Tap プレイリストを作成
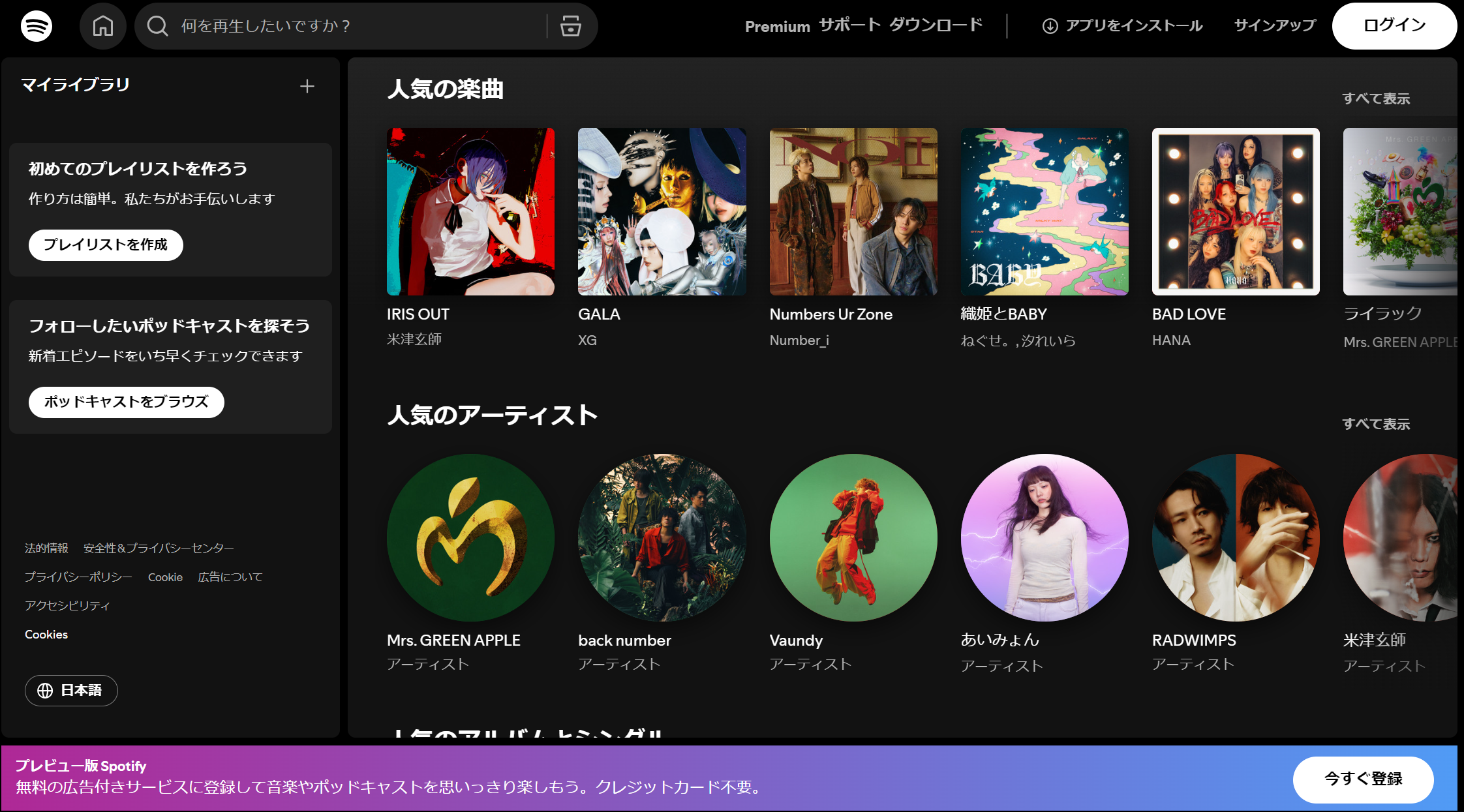The width and height of the screenshot is (1464, 812). [106, 245]
